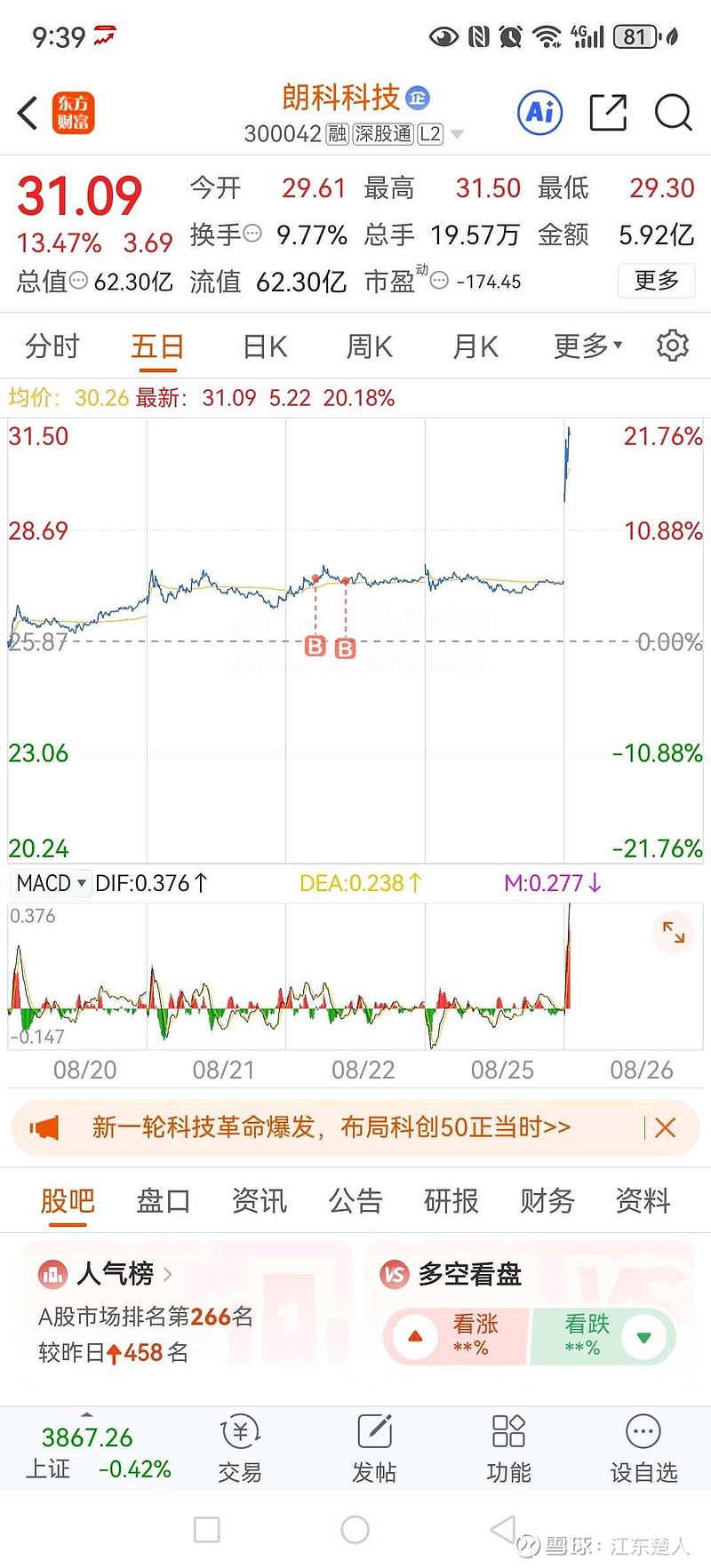
Task: Dismiss the 科创50 promo banner
Action: [665, 1127]
